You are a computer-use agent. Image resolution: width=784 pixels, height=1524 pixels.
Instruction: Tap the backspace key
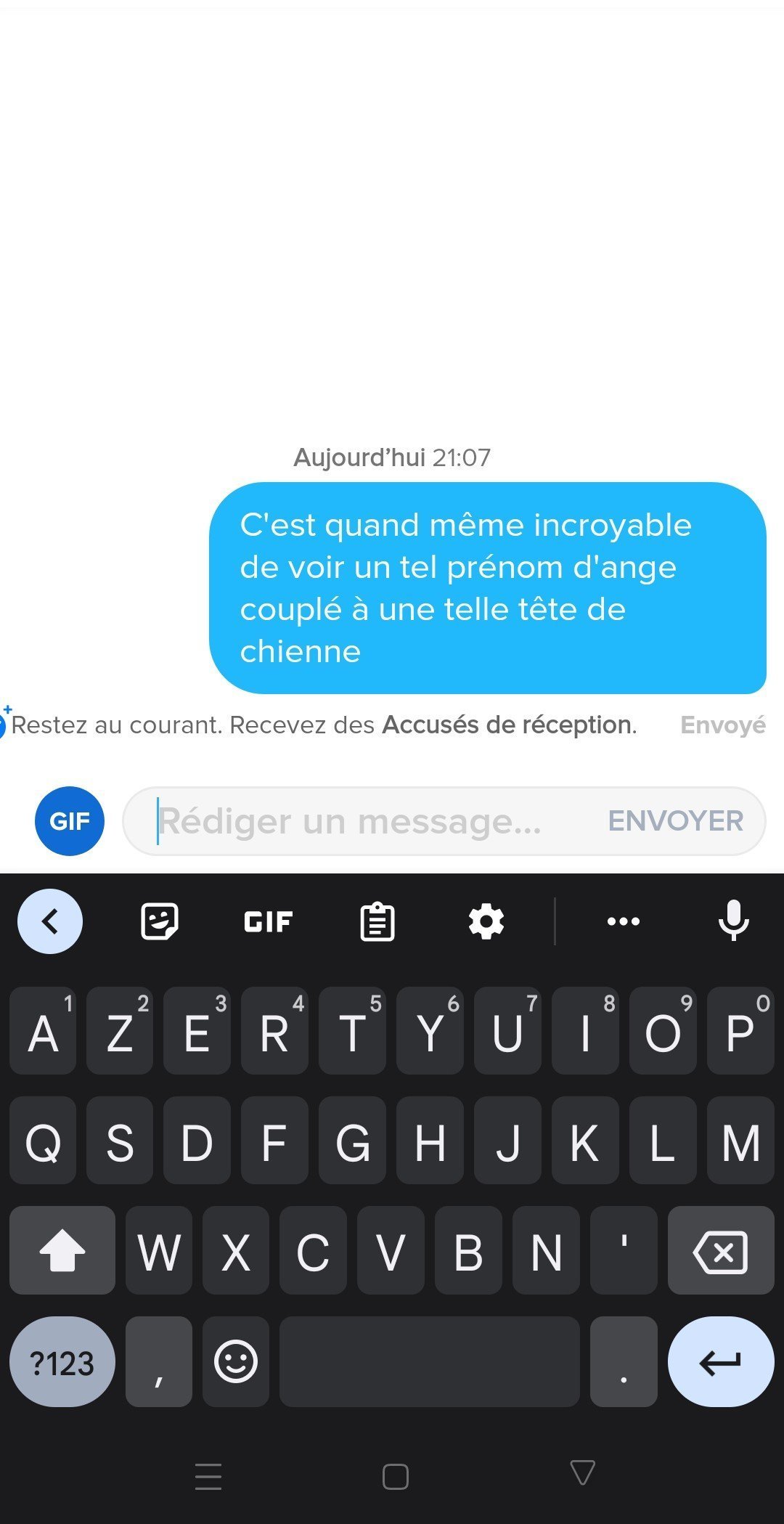pos(720,1252)
